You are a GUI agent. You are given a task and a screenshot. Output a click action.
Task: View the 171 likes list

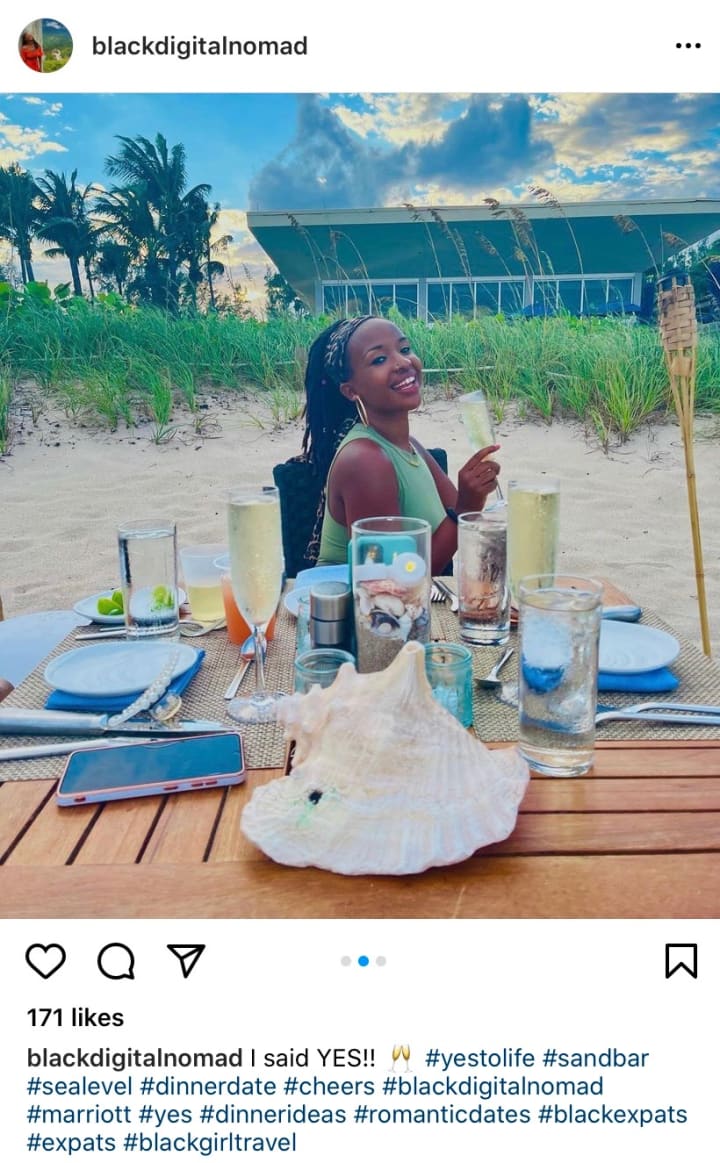click(x=75, y=1018)
